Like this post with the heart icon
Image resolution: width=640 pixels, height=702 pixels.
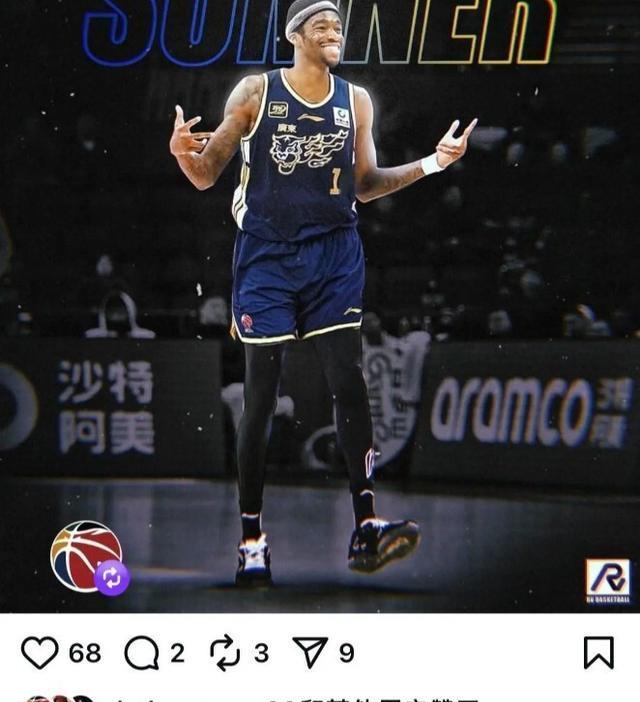point(40,653)
